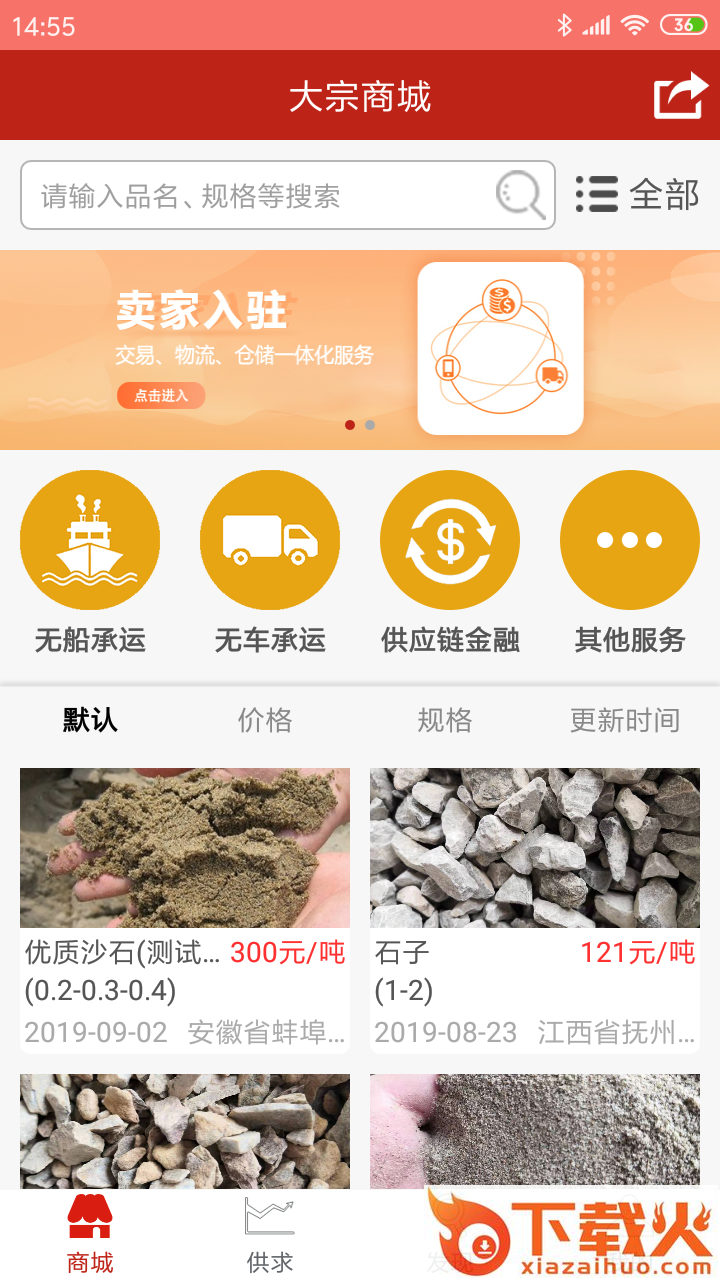Tap the magnifier search icon
The height and width of the screenshot is (1280, 720).
coord(521,194)
